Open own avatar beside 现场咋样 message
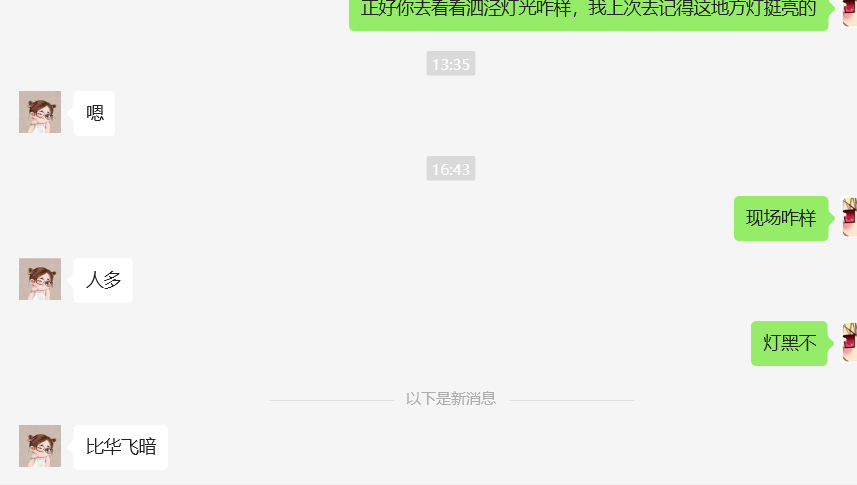Viewport: 857px width, 485px height. (x=849, y=217)
